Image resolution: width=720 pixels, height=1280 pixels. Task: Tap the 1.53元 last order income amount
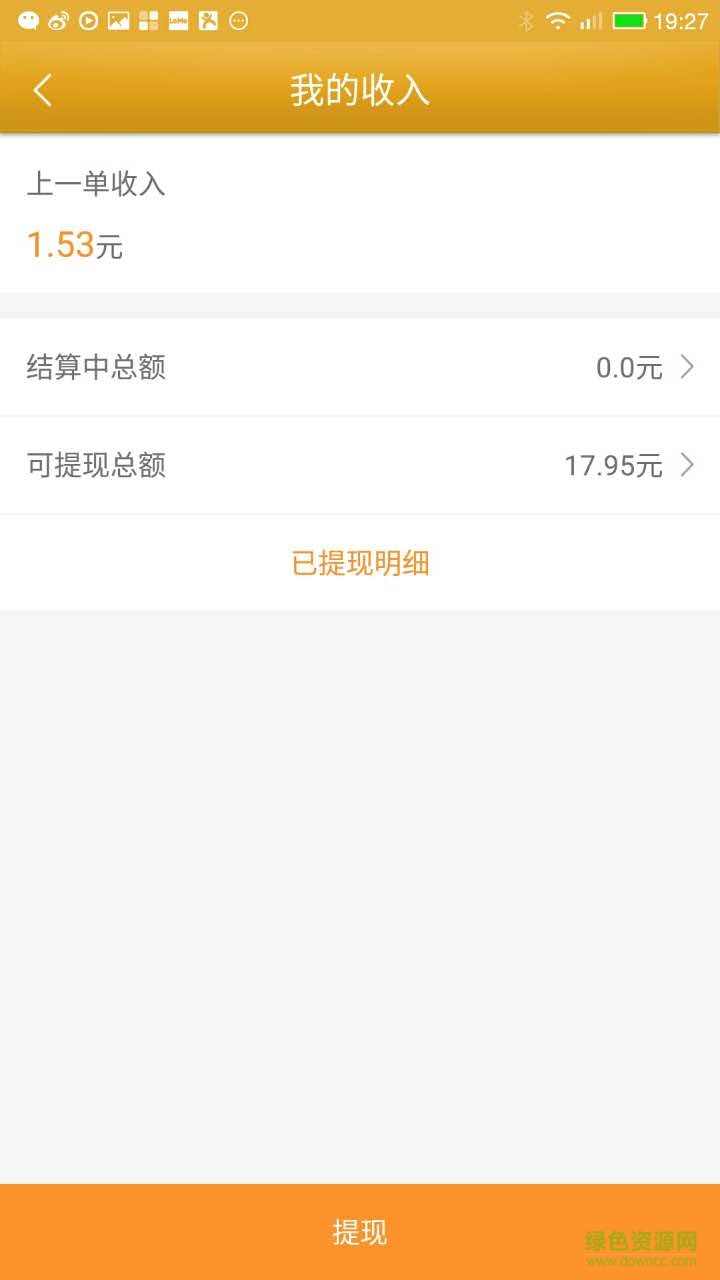(x=73, y=245)
